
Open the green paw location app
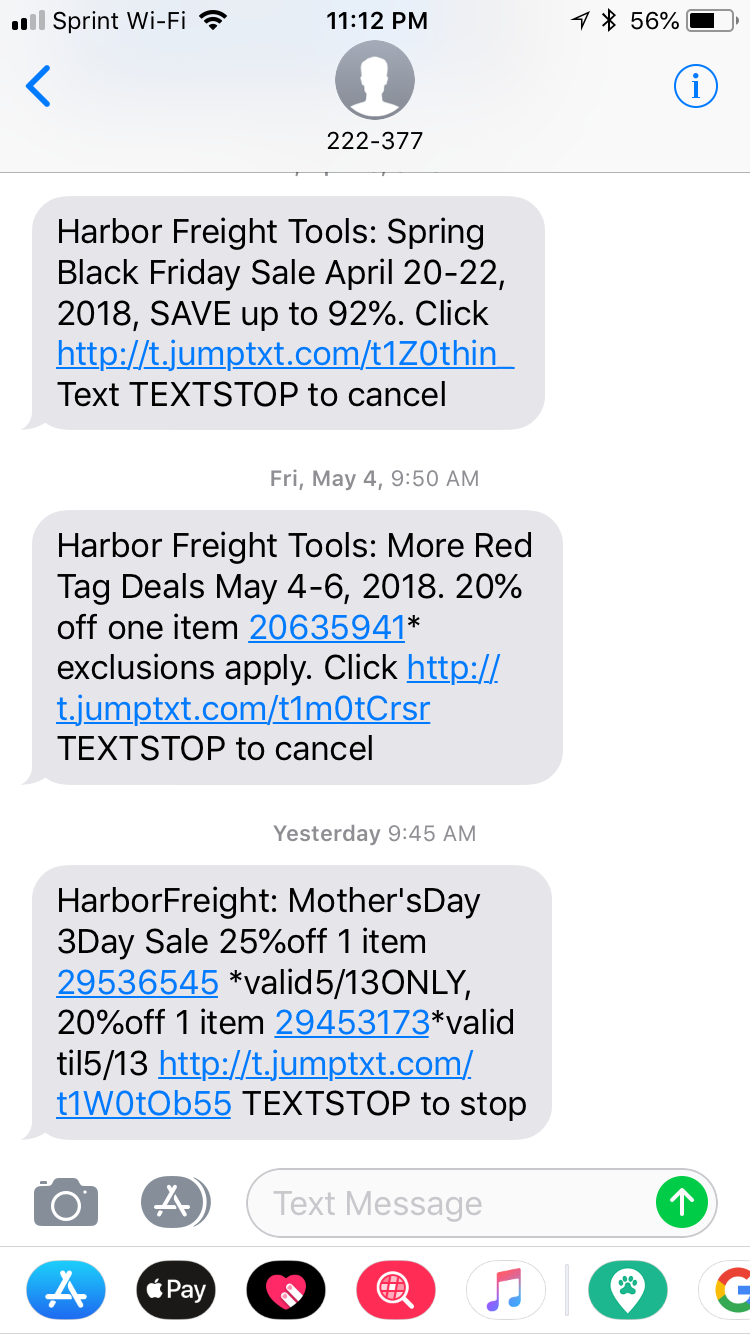[627, 1290]
